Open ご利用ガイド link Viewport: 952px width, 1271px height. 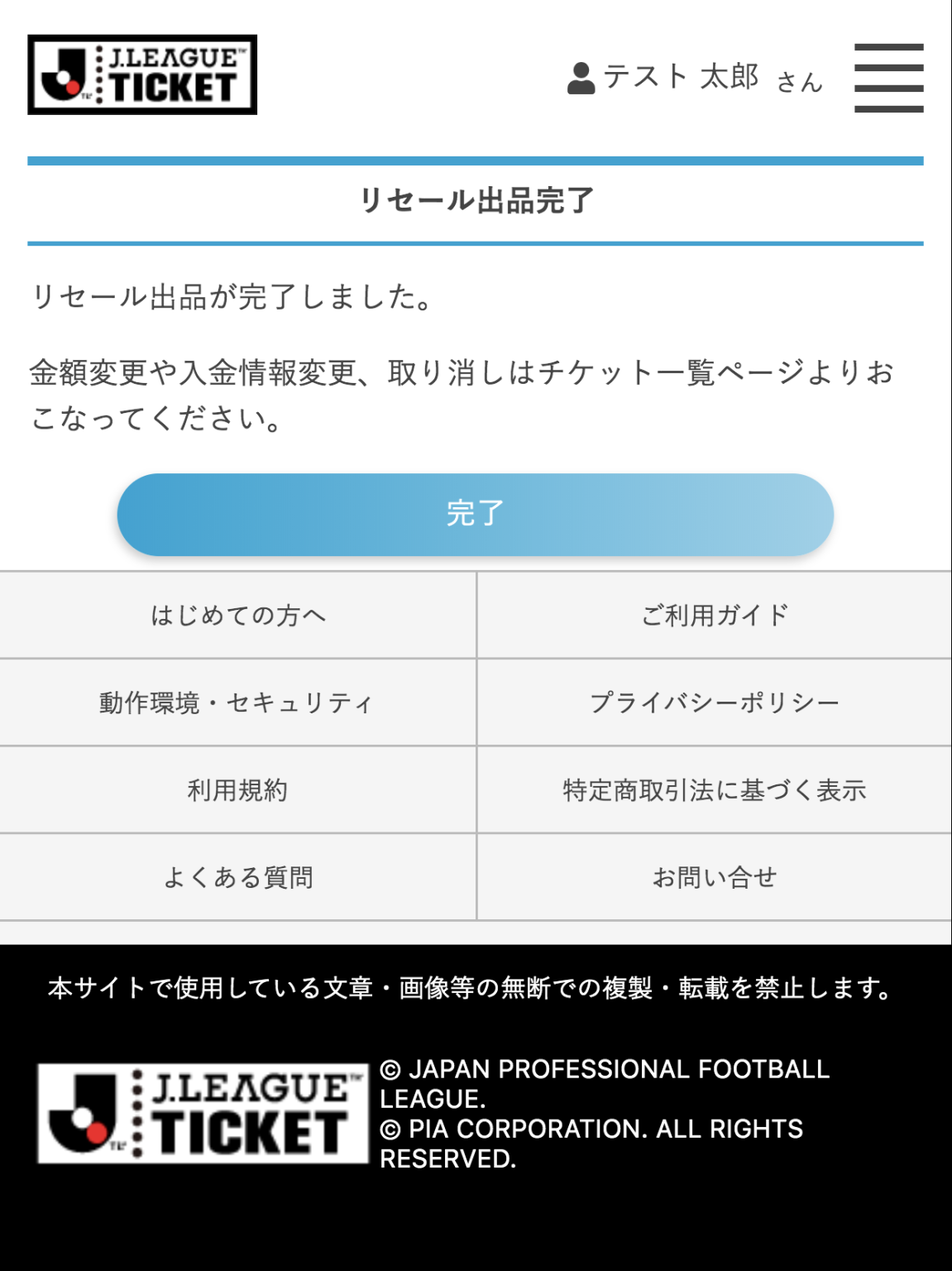[x=715, y=616]
